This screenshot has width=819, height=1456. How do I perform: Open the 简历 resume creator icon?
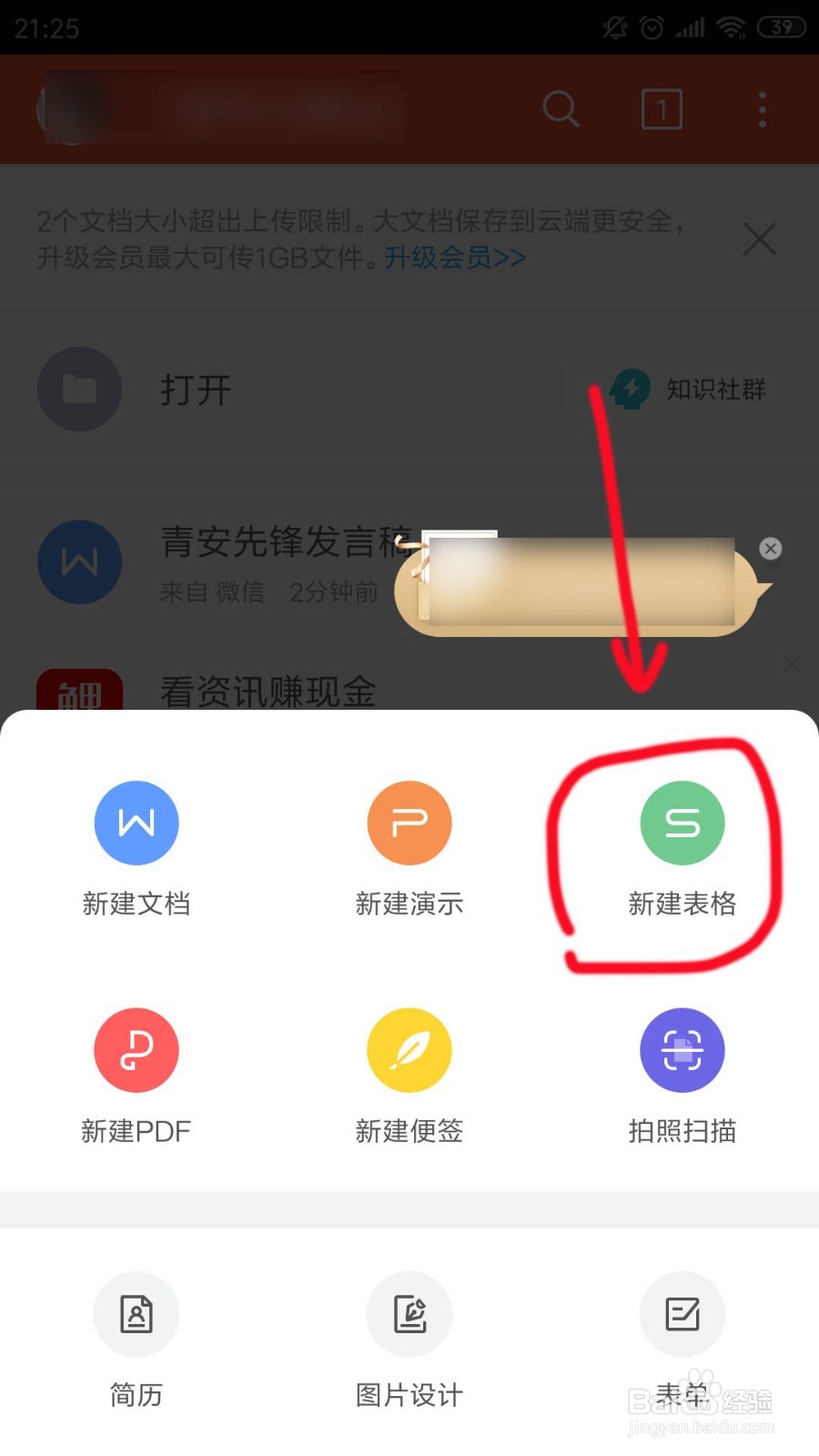coord(136,1314)
